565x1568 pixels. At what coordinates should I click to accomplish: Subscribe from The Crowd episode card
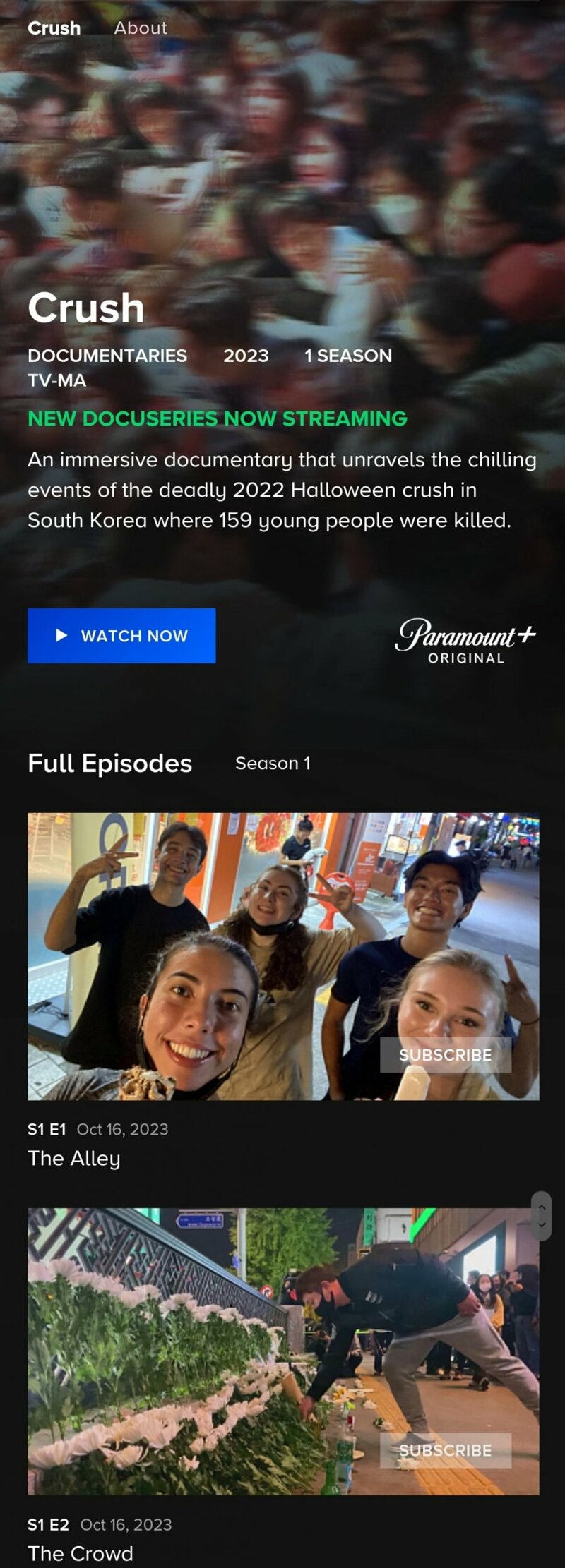445,1449
